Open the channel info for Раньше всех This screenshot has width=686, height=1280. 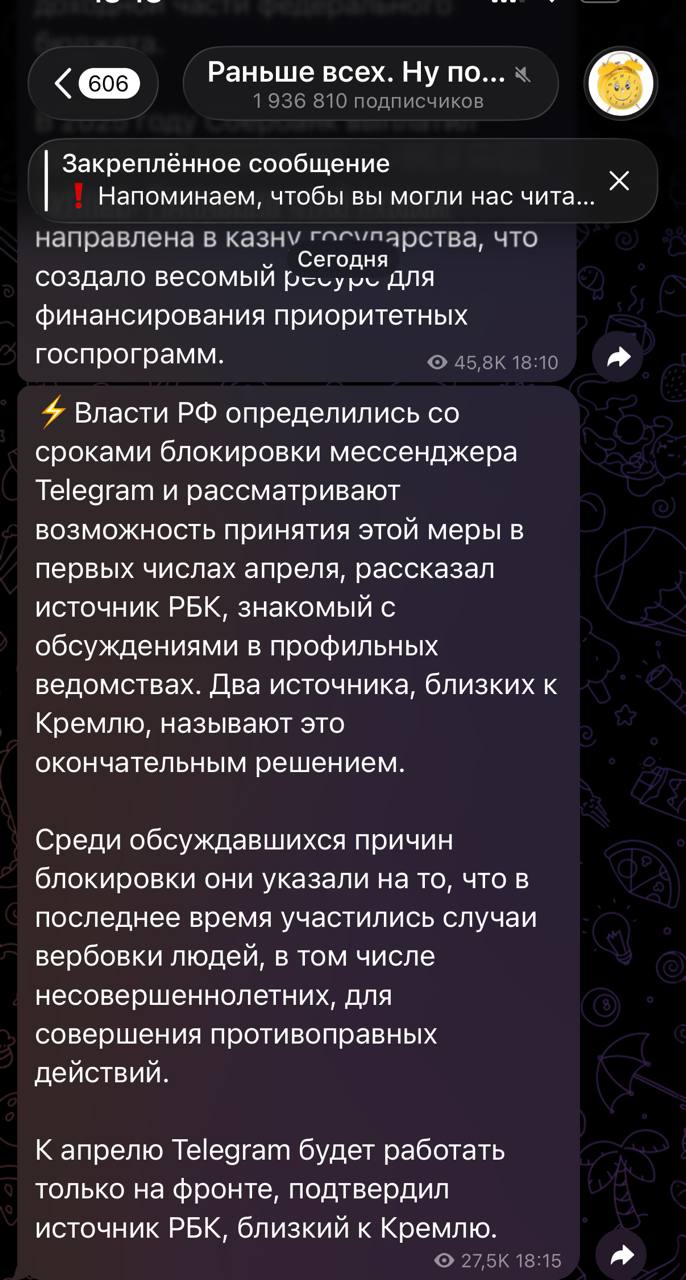(x=370, y=84)
